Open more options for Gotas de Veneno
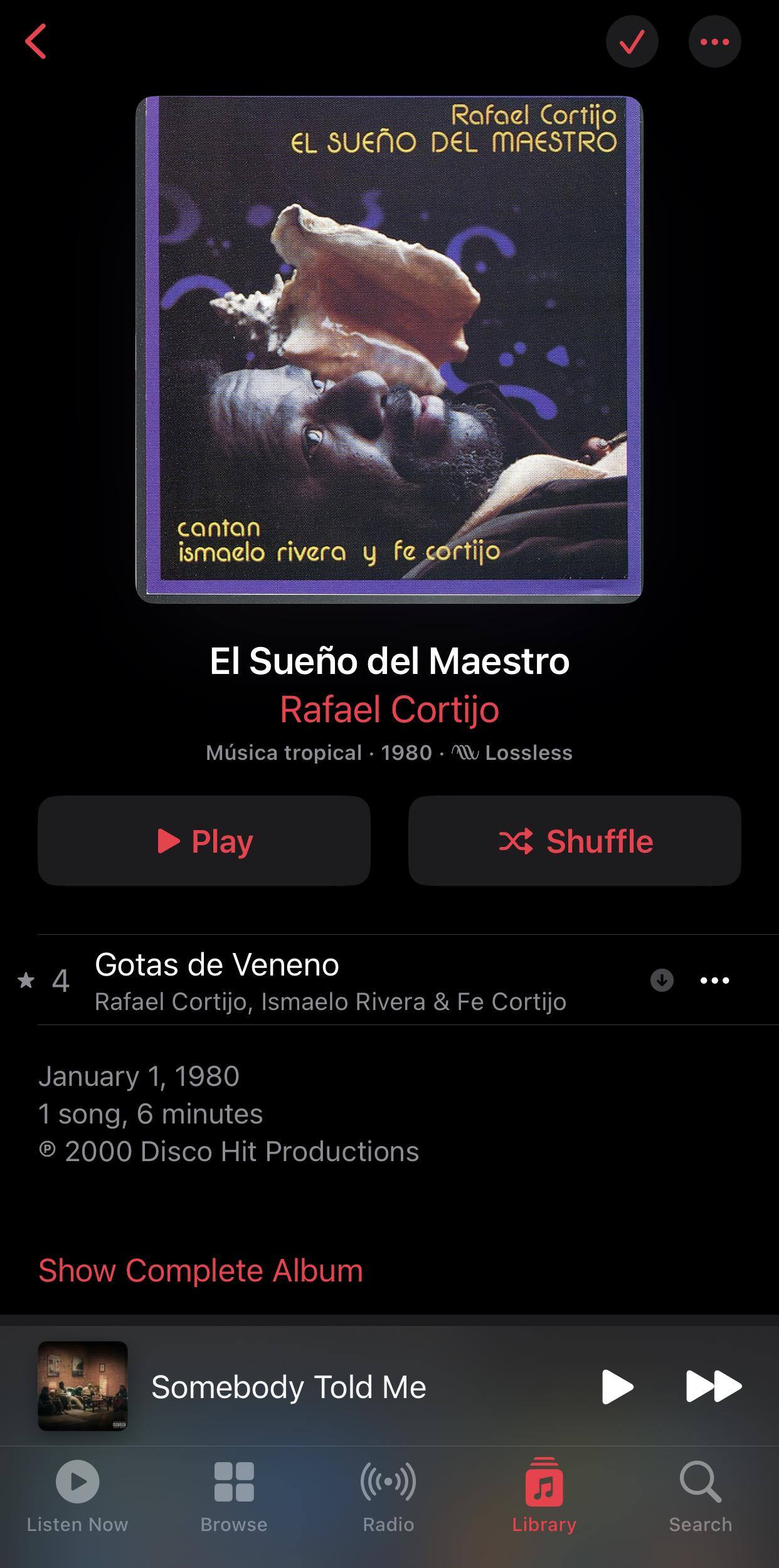 (x=714, y=980)
